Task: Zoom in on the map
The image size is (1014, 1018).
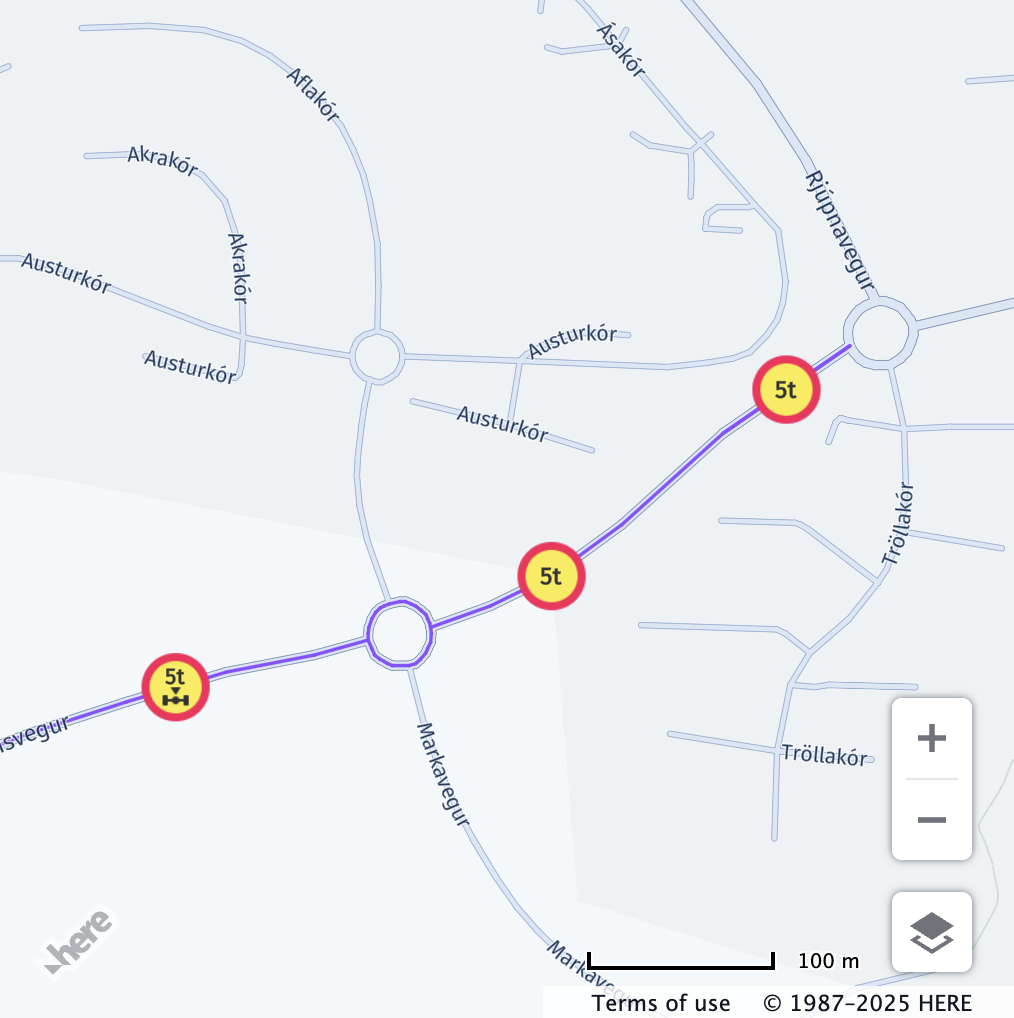Action: pyautogui.click(x=931, y=739)
